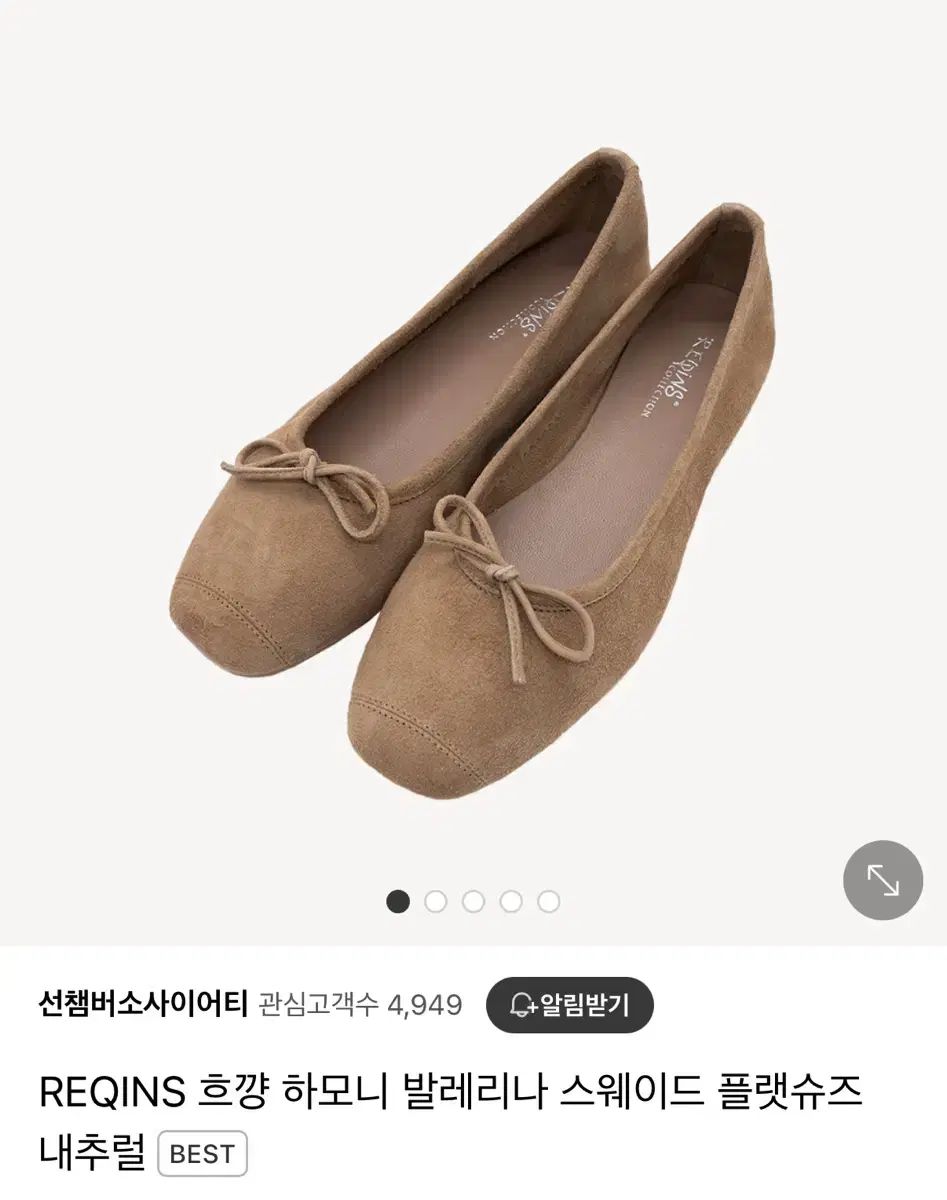
Task: Jump to the last image indicator dot
Action: 548,901
